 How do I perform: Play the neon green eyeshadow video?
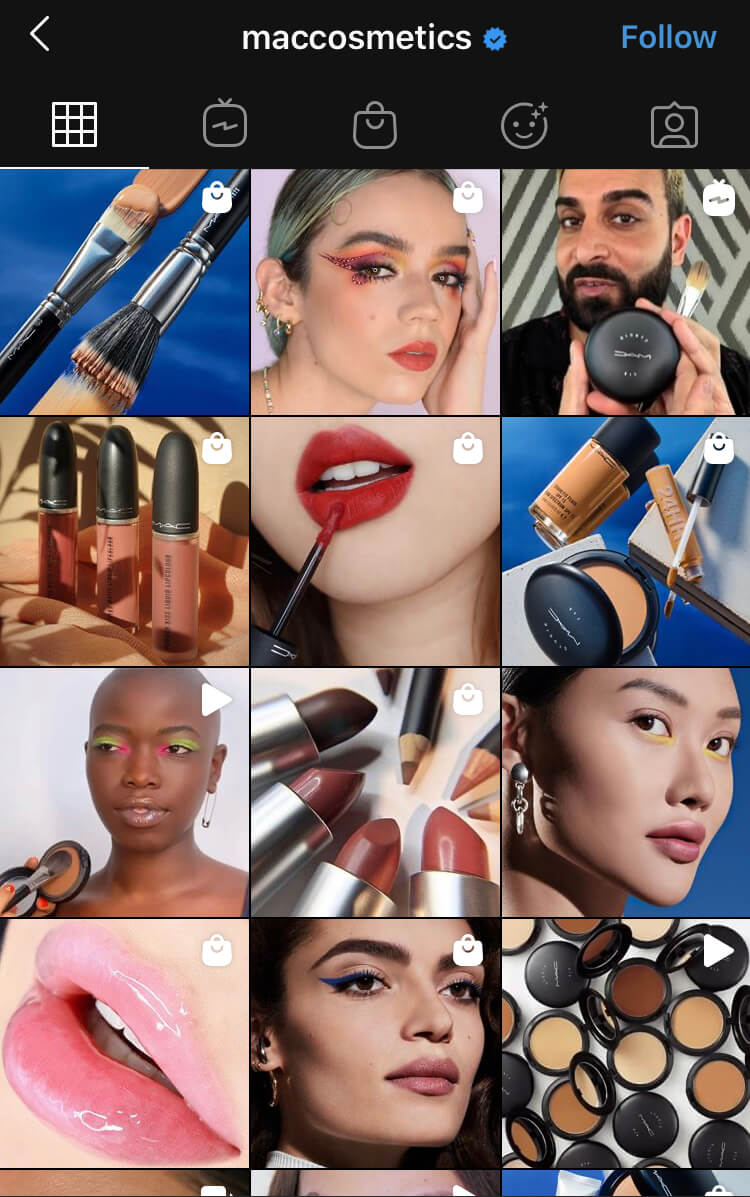[x=124, y=792]
